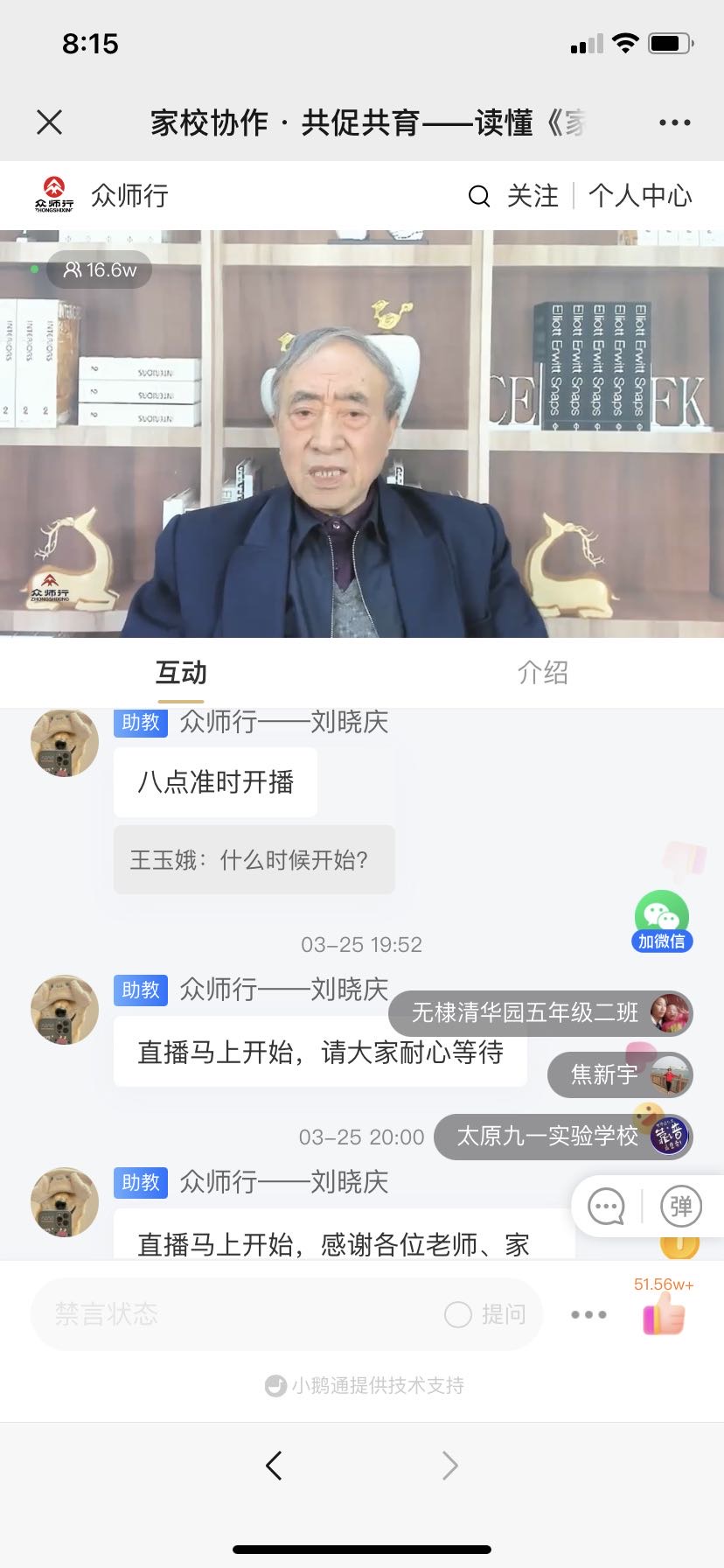Screen dimensions: 724x1568
Task: Tap the comment bubble icon
Action: point(604,1206)
